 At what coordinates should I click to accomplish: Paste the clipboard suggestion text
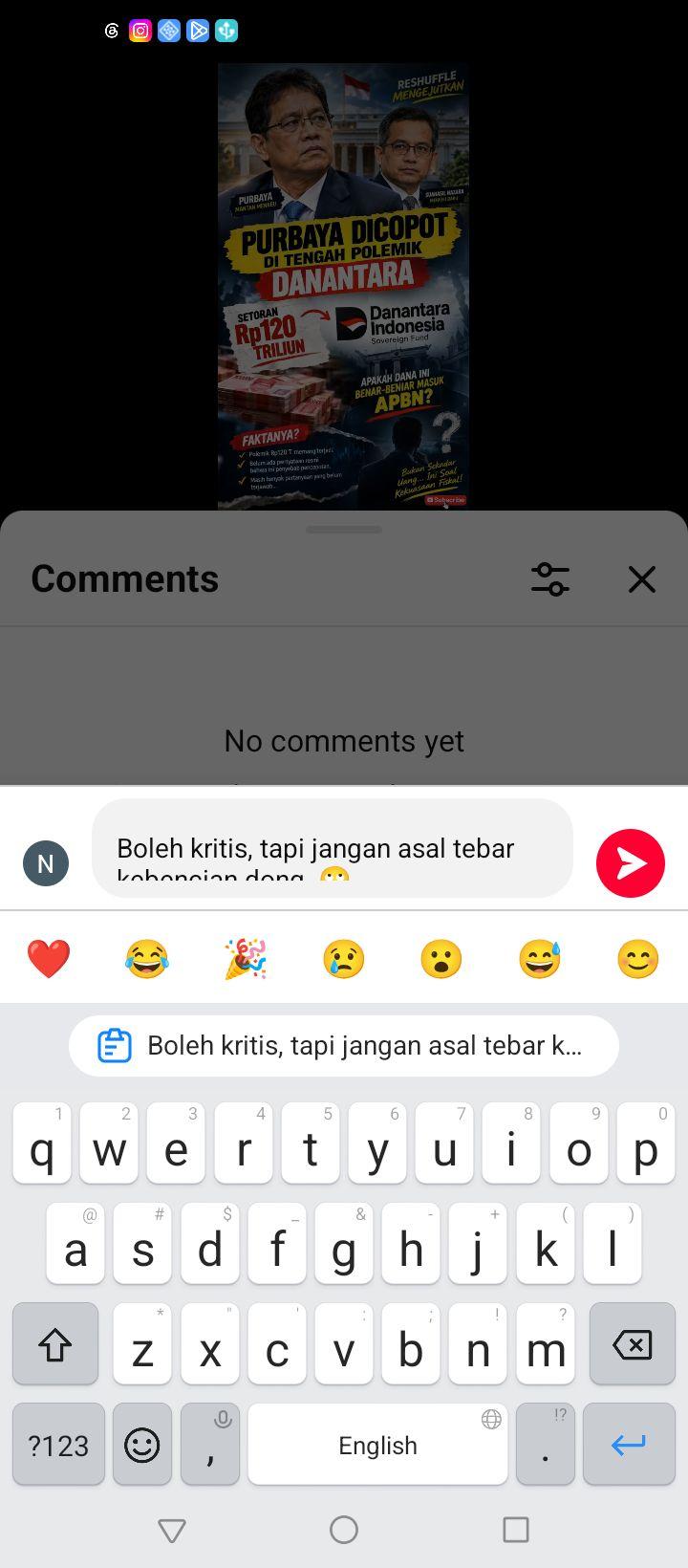tap(344, 1045)
